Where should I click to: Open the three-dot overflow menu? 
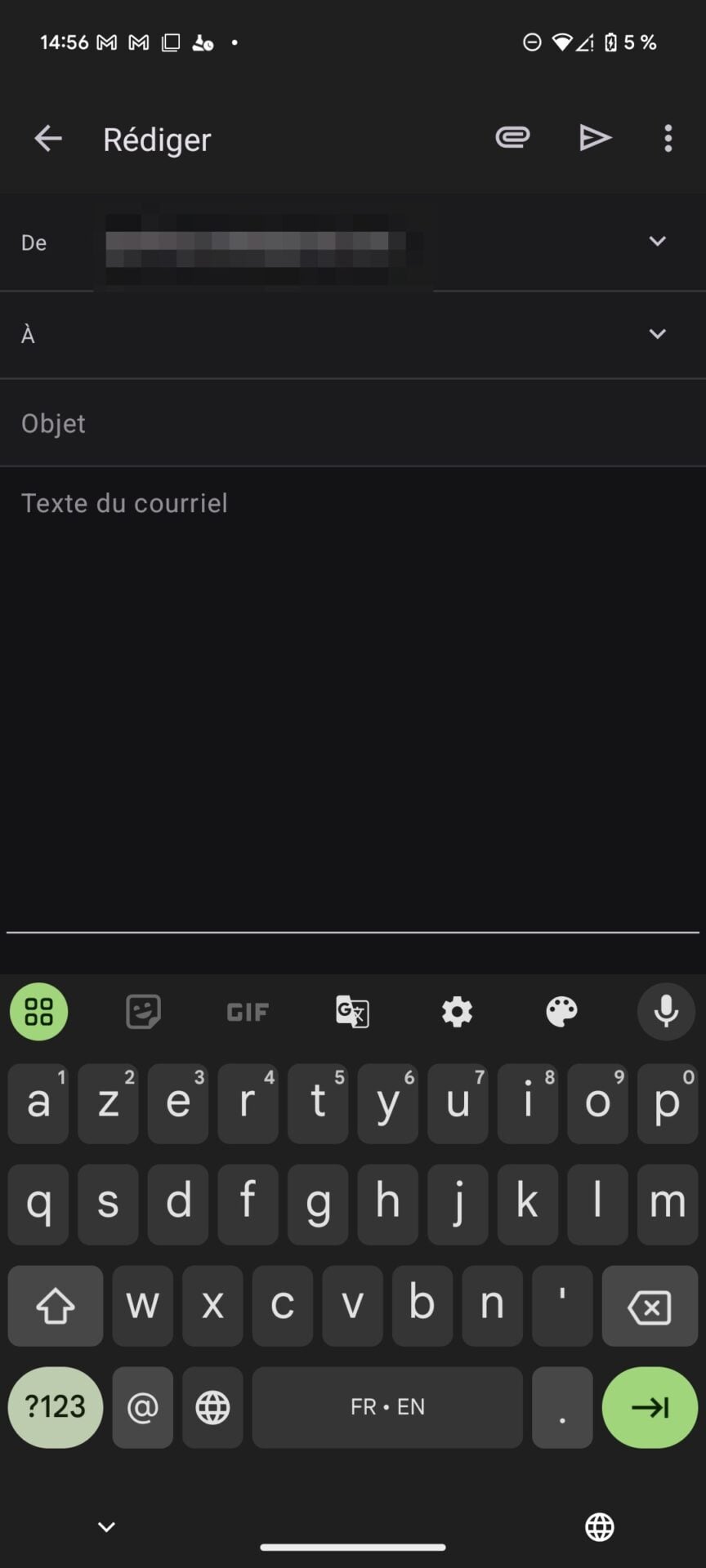[668, 138]
